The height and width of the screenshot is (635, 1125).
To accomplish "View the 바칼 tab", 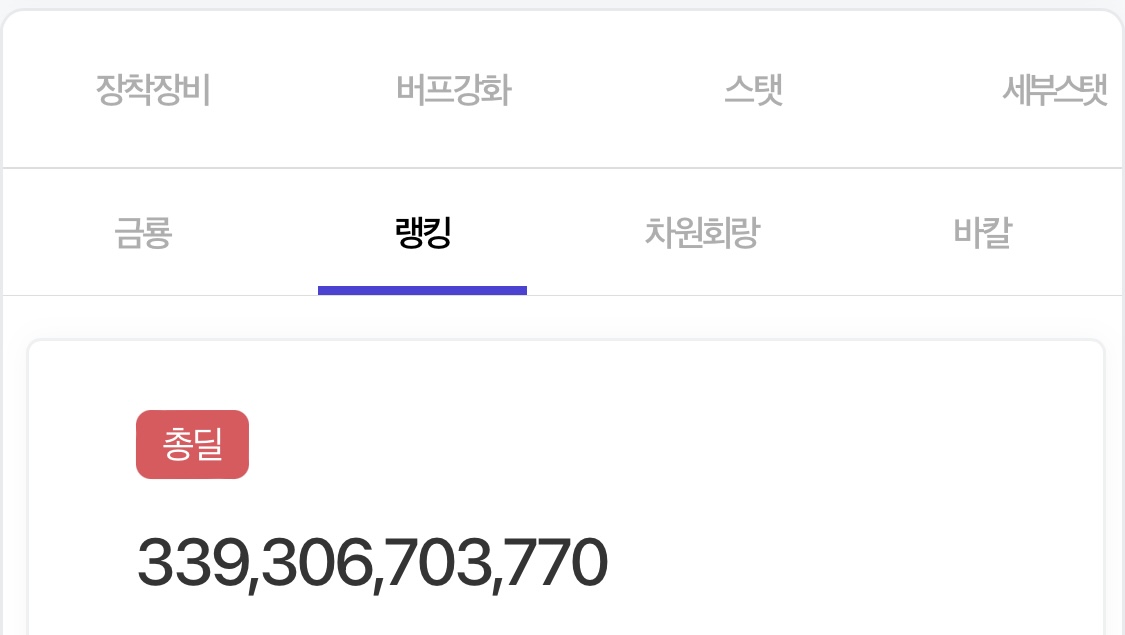I will click(982, 233).
